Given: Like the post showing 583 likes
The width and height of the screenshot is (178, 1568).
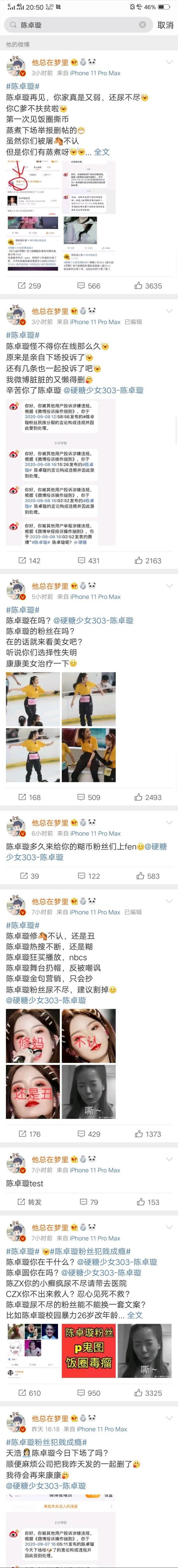Looking at the screenshot, I should 148,876.
